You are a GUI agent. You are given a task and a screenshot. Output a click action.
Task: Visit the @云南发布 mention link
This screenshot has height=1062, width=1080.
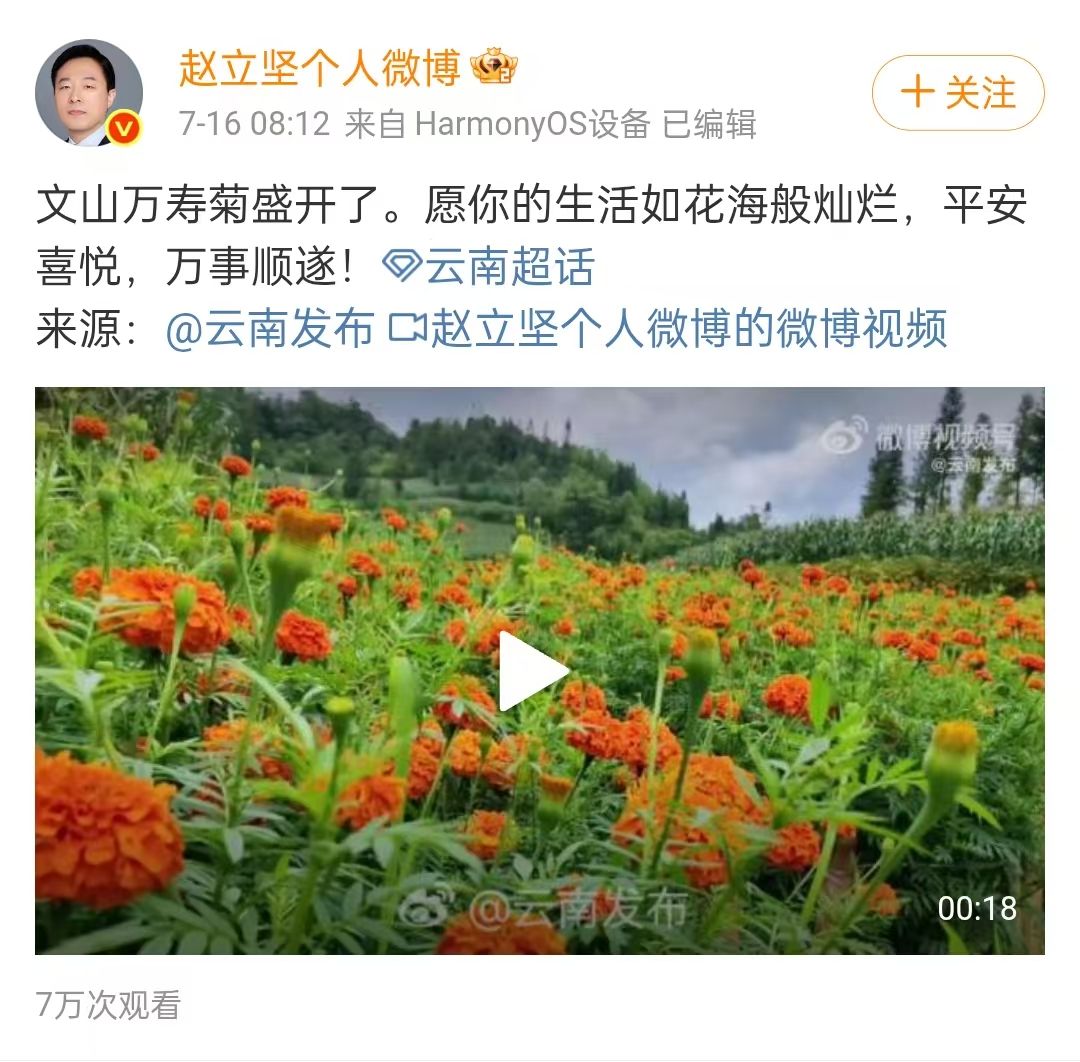click(x=270, y=329)
